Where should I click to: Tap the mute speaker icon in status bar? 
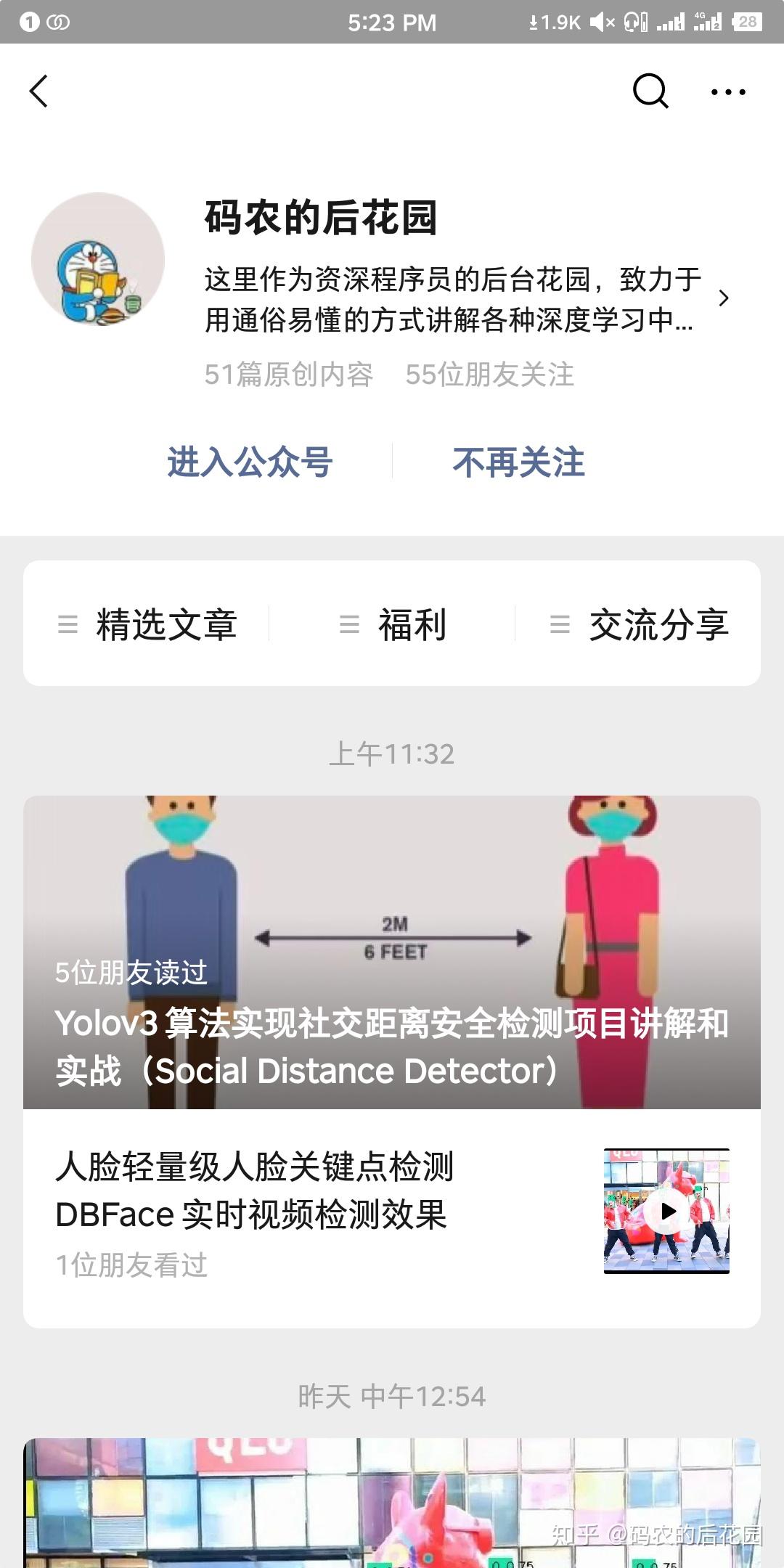[599, 22]
